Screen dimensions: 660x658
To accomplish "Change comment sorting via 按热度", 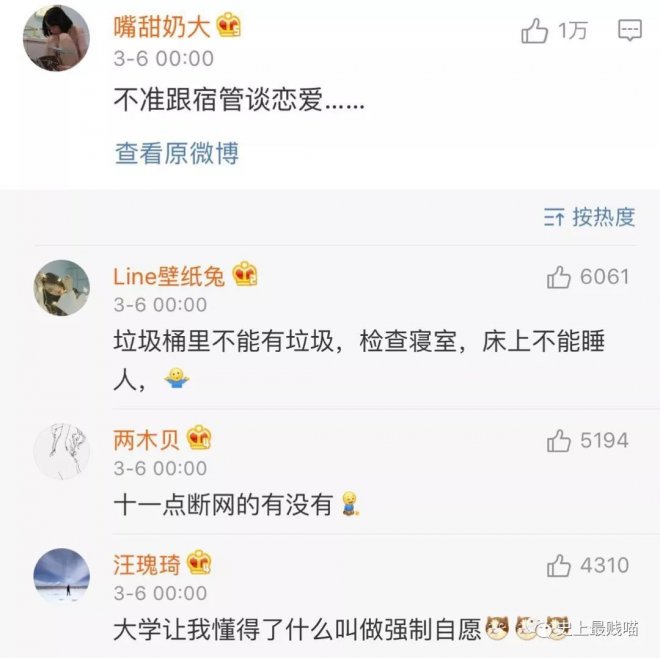I will pyautogui.click(x=590, y=217).
